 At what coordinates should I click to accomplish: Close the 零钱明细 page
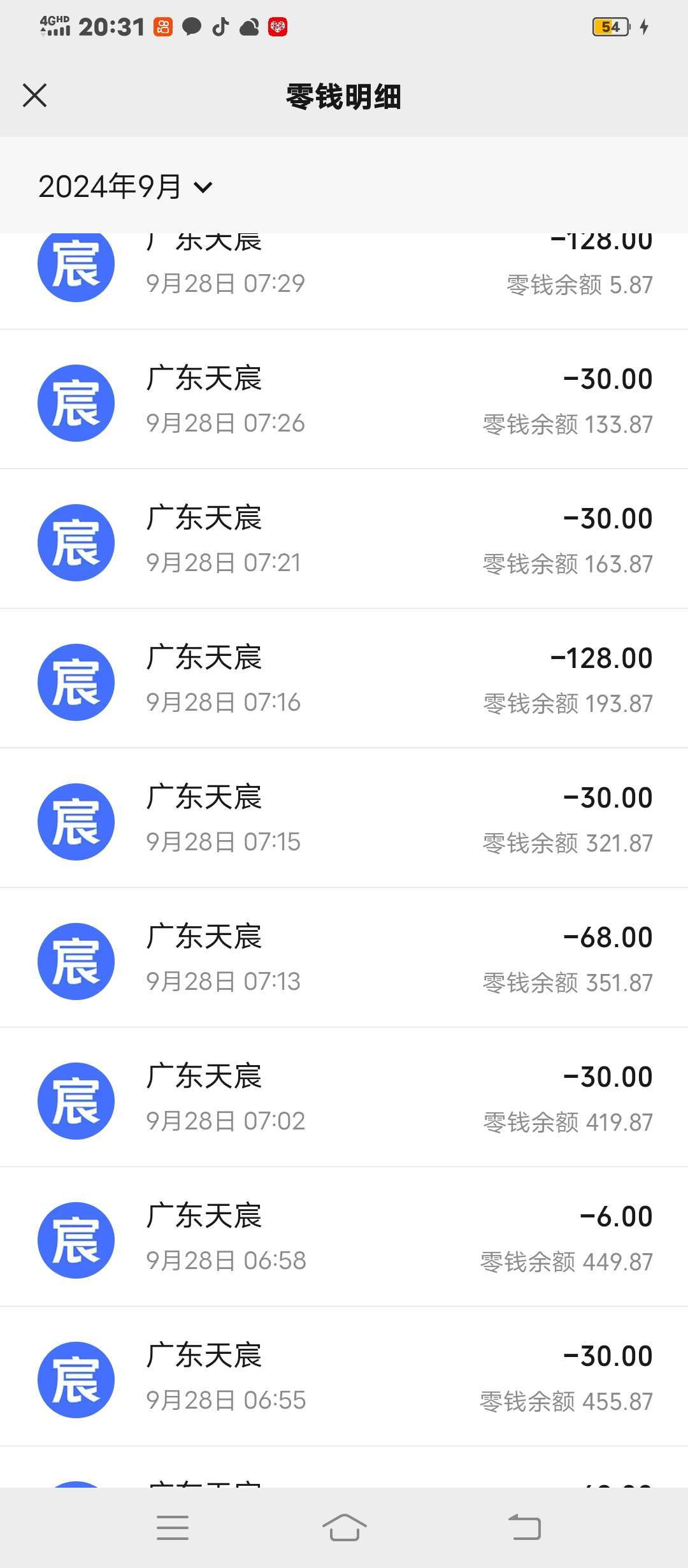[34, 96]
